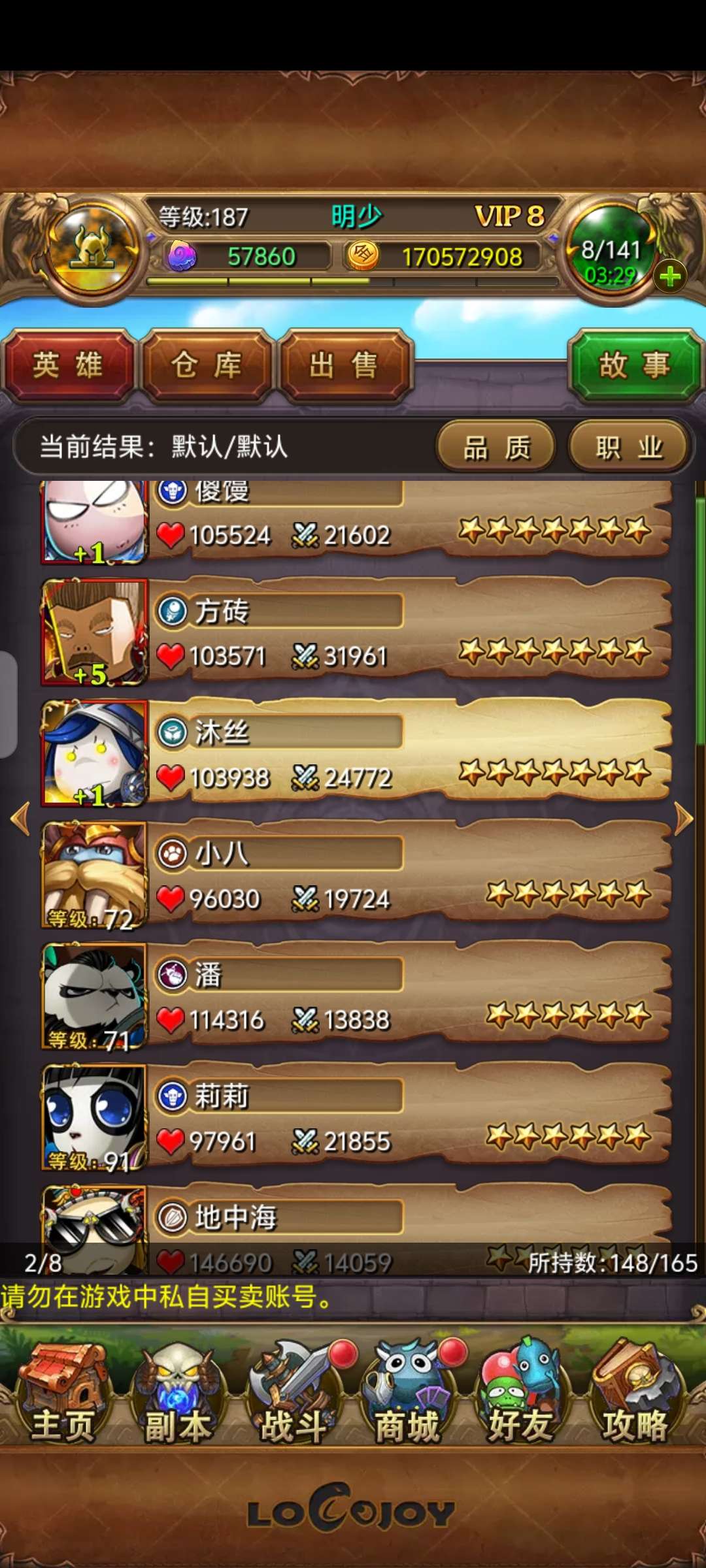Screen dimensions: 706x1568
Task: Switch to 战斗 in bottom navigation
Action: (x=294, y=1392)
